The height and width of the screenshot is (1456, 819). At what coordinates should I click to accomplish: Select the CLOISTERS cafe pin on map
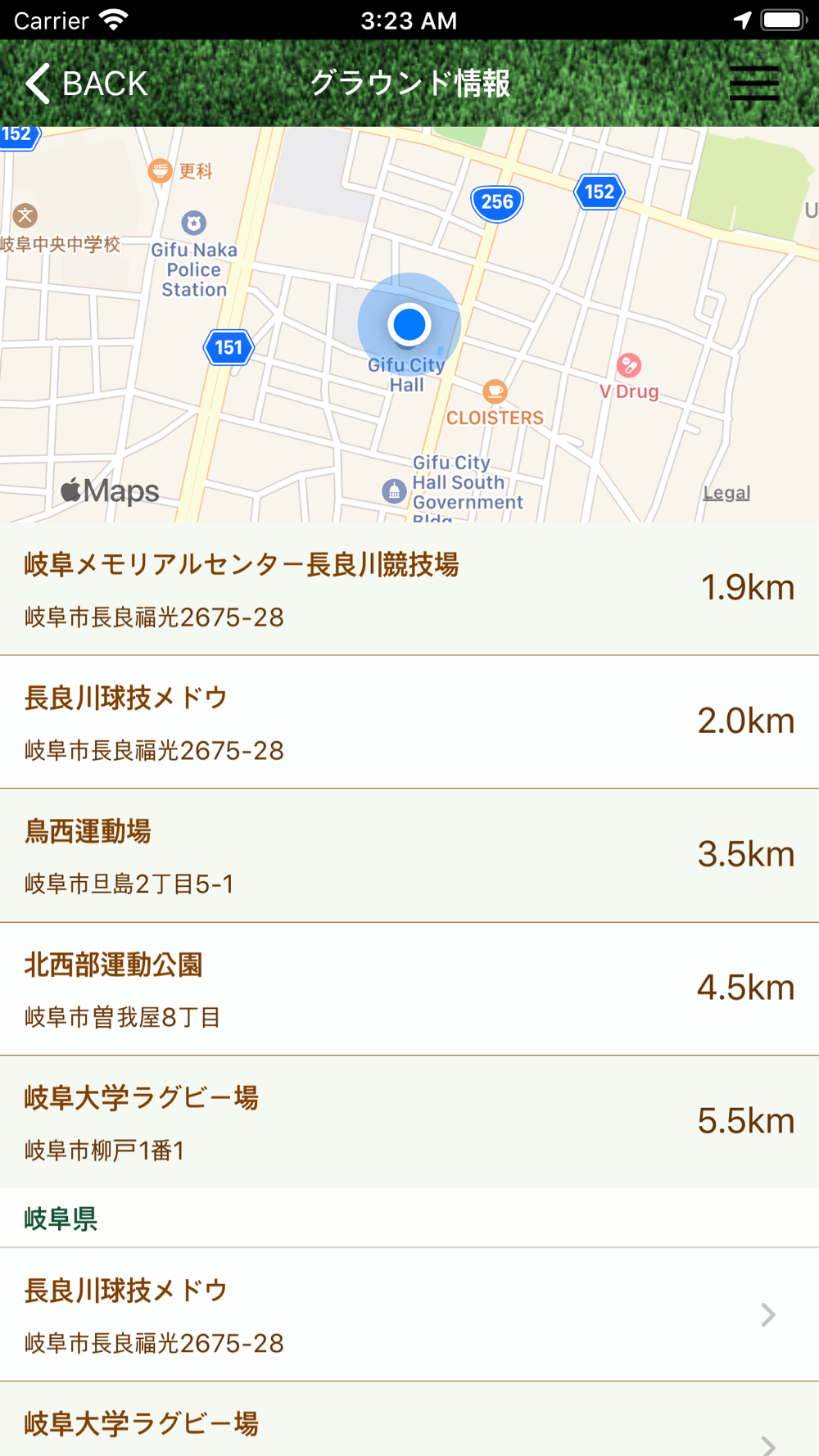click(x=495, y=391)
